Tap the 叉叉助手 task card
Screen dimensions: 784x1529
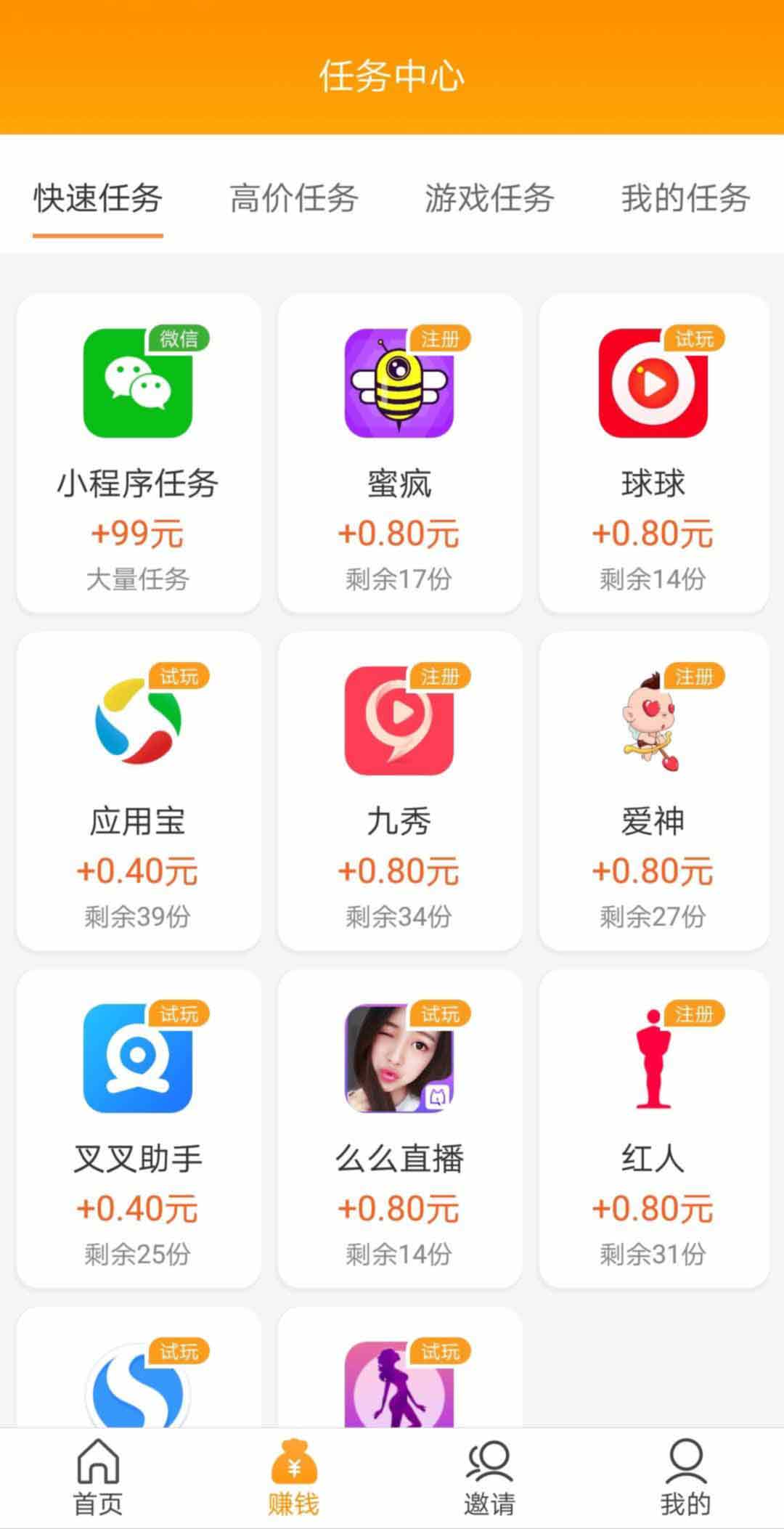138,1129
